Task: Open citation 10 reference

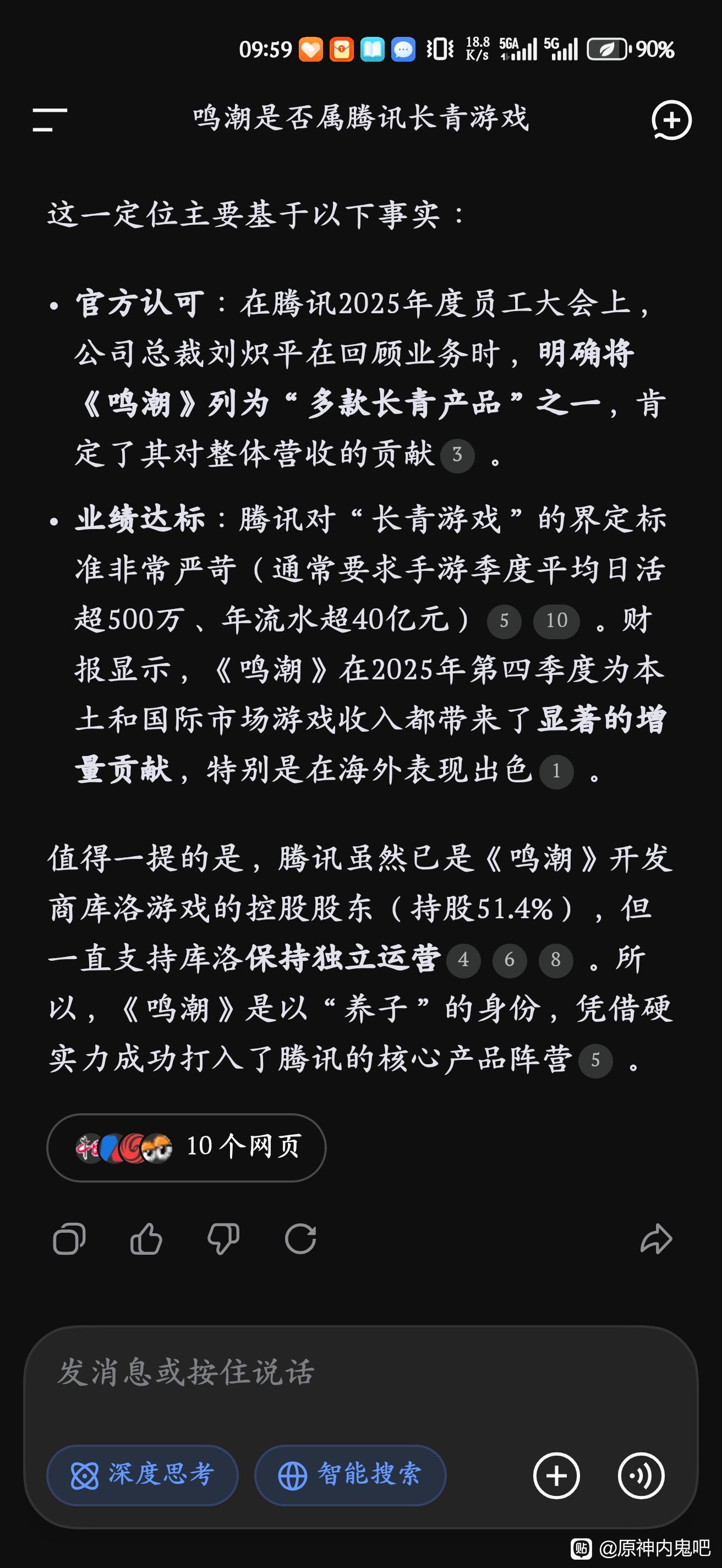Action: (x=556, y=621)
